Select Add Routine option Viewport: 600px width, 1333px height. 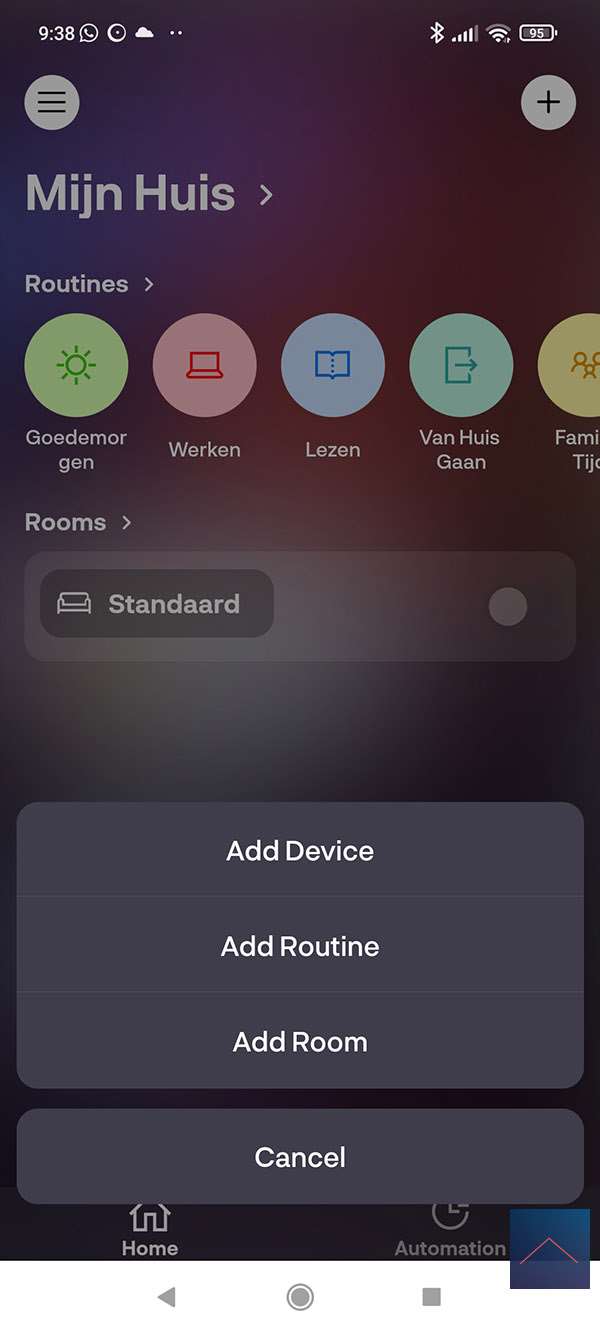[300, 946]
